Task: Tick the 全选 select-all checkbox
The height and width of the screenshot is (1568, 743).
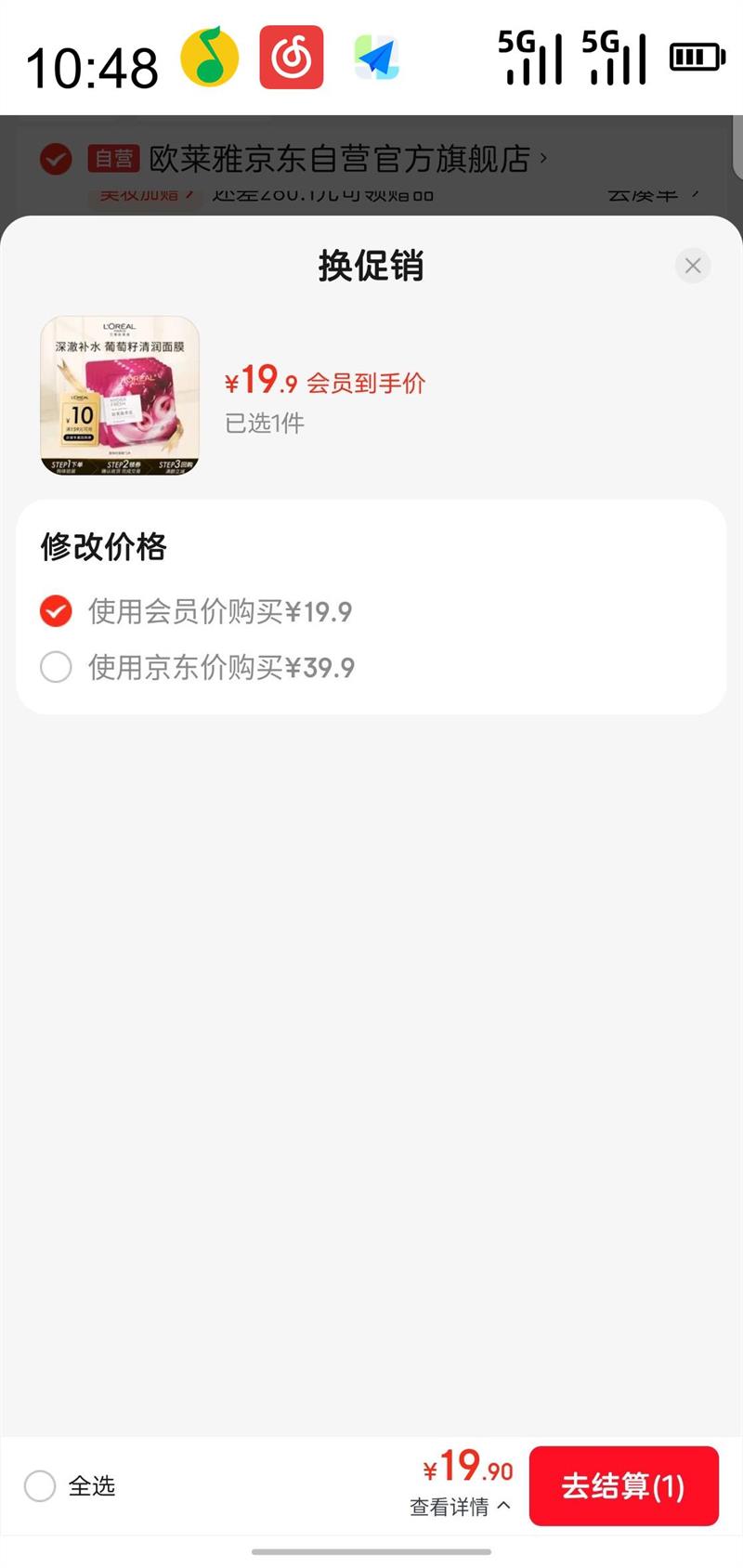Action: (40, 1485)
